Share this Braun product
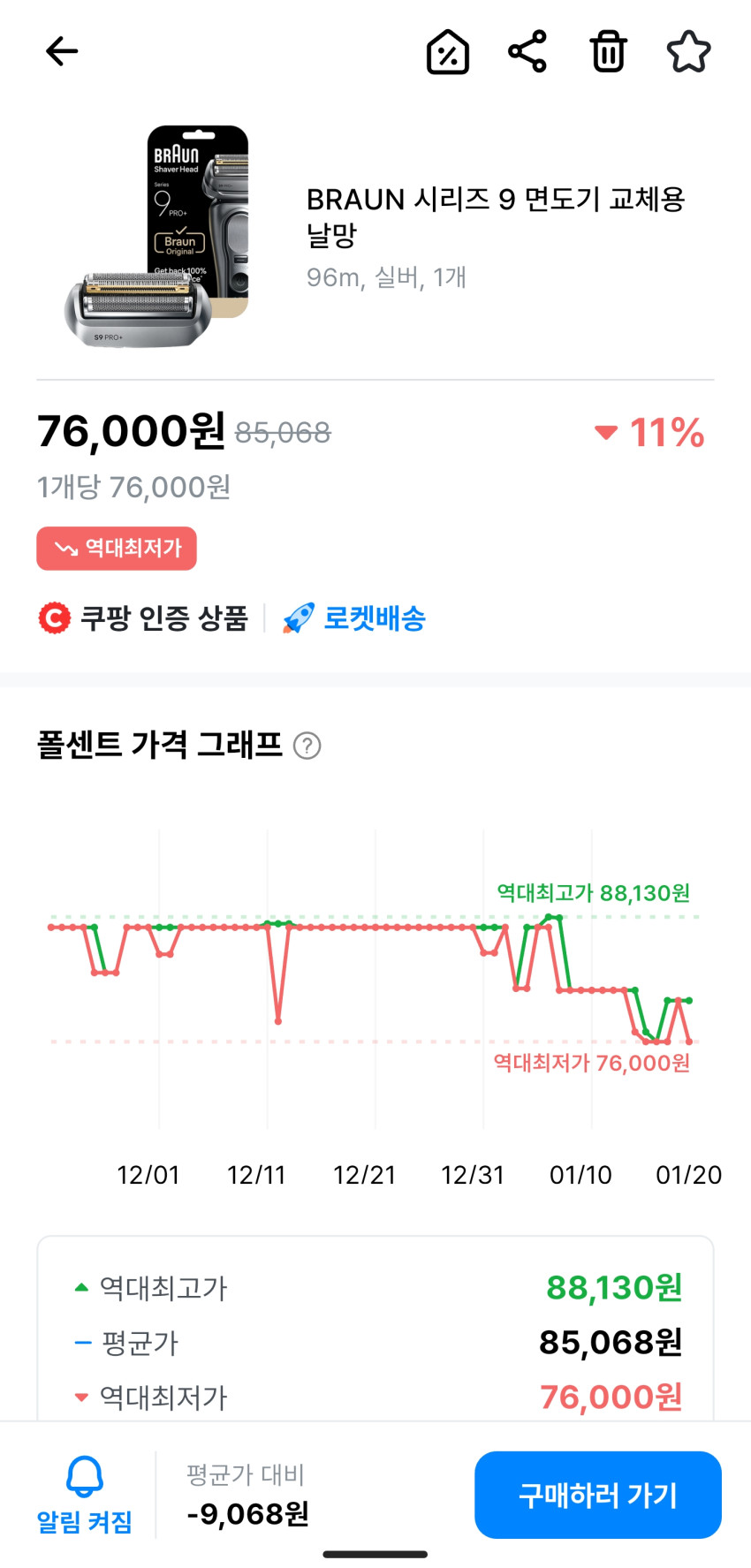This screenshot has height=1568, width=751. [x=527, y=51]
